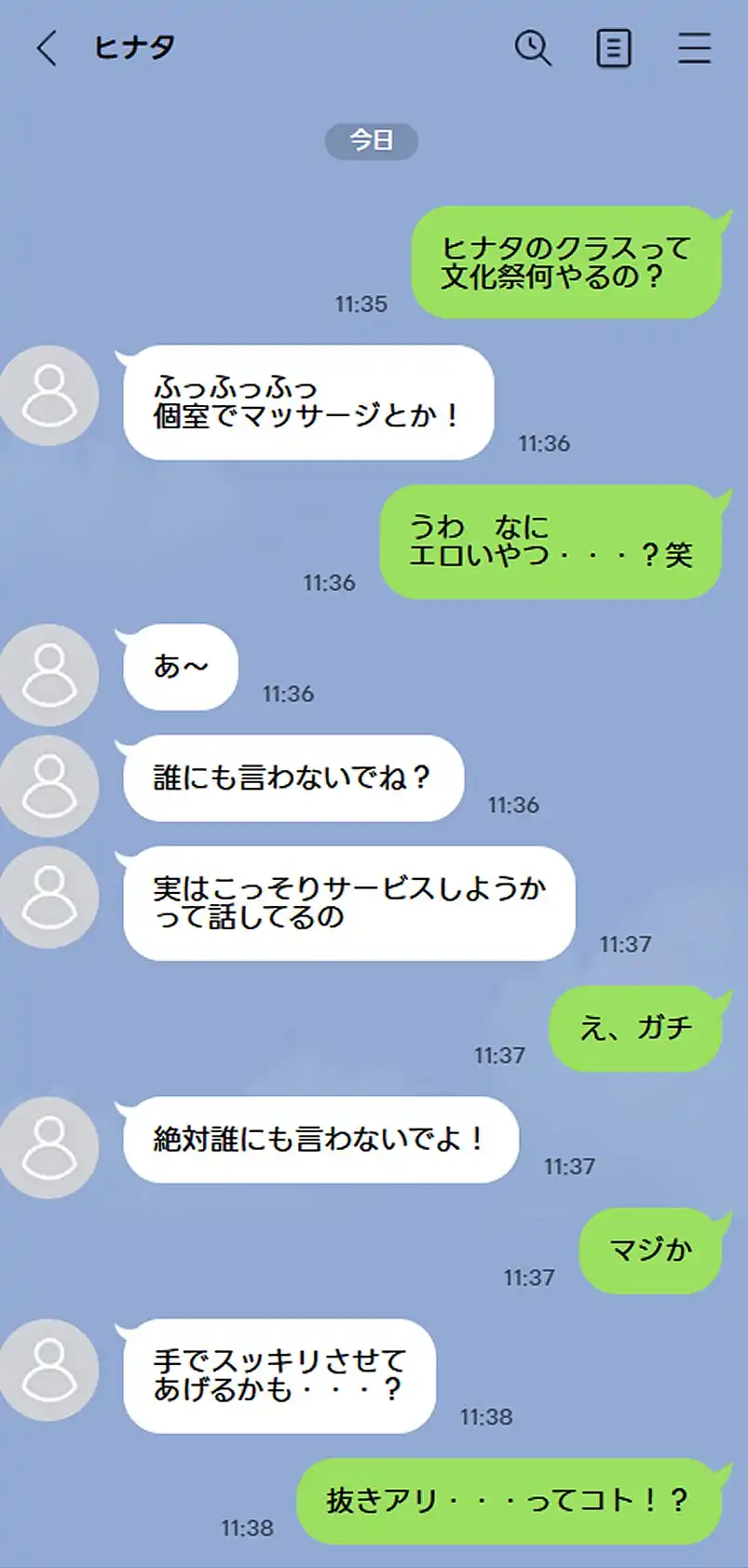Image resolution: width=748 pixels, height=1568 pixels.
Task: Open the search icon in the chat header
Action: [x=532, y=47]
